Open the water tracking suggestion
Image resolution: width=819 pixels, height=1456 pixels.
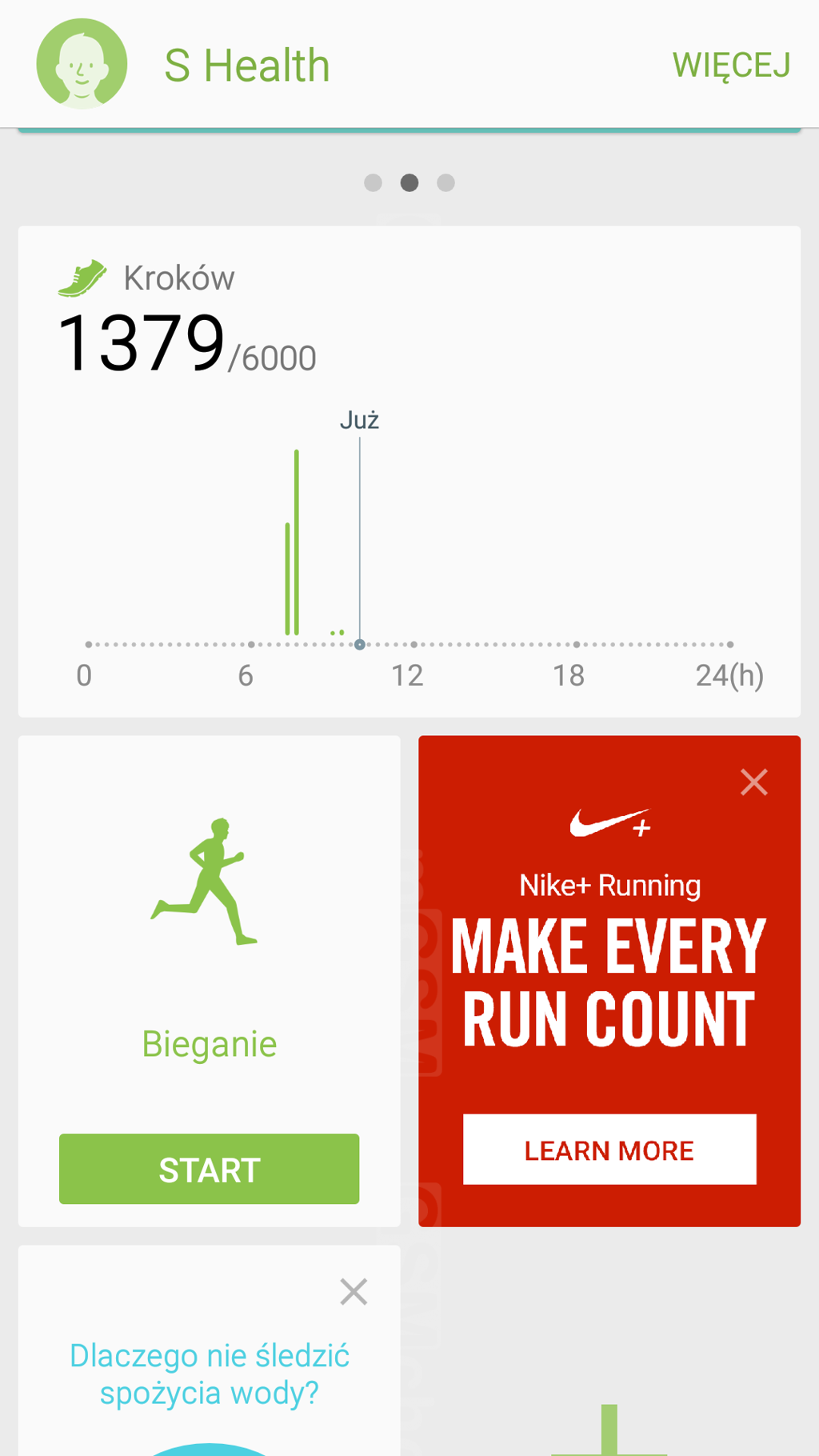point(210,1374)
